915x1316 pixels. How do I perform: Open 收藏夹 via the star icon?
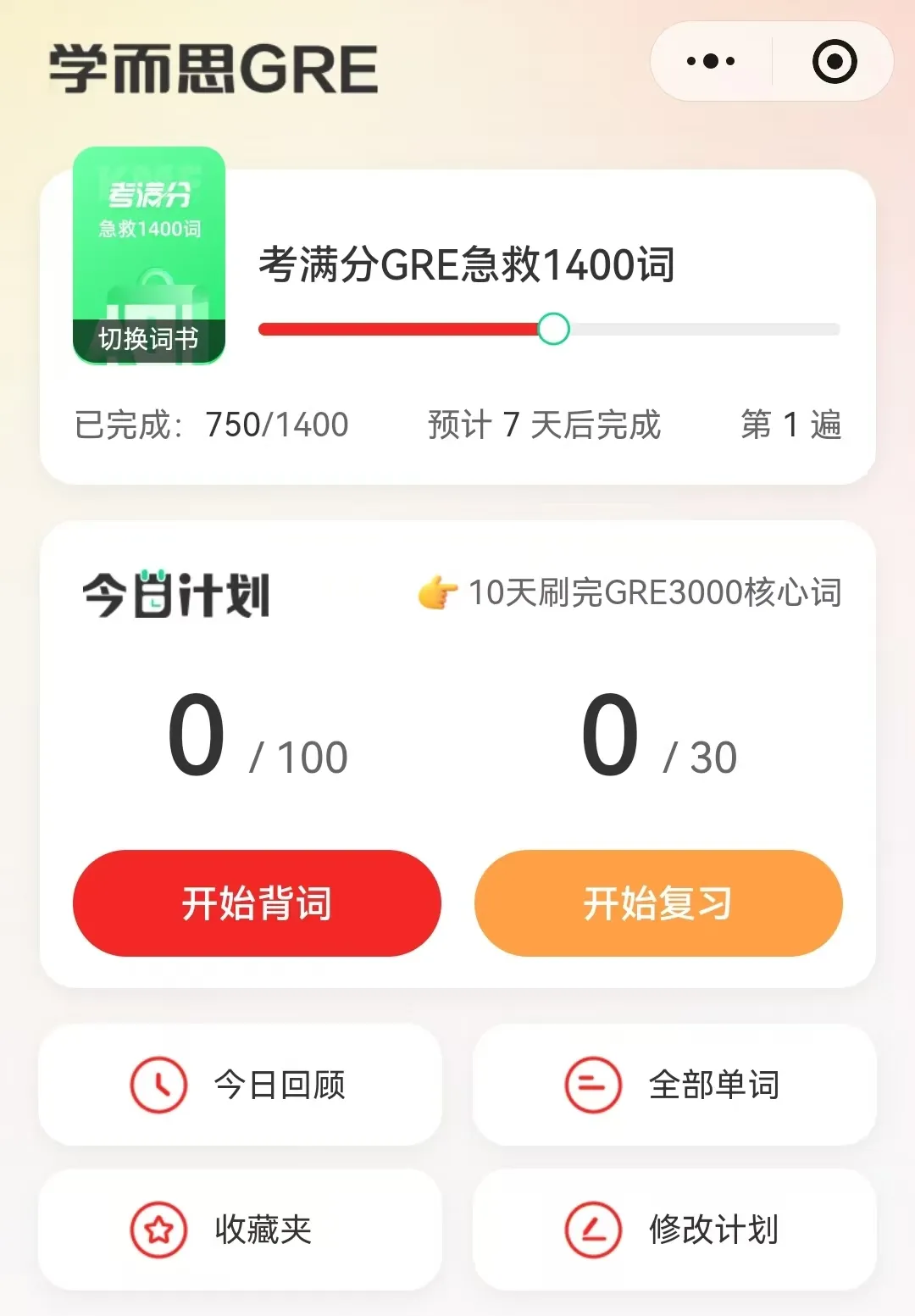(158, 1230)
